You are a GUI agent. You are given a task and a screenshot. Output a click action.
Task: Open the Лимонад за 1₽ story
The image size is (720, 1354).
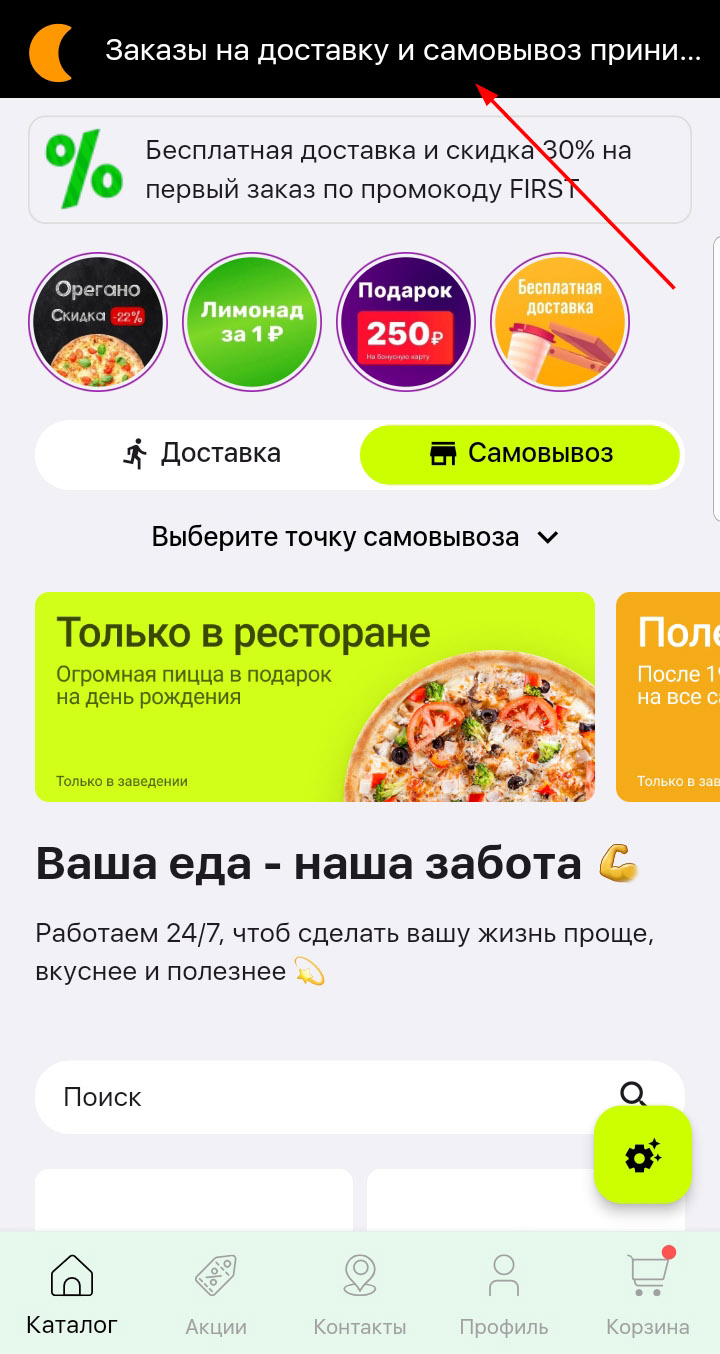click(x=252, y=321)
